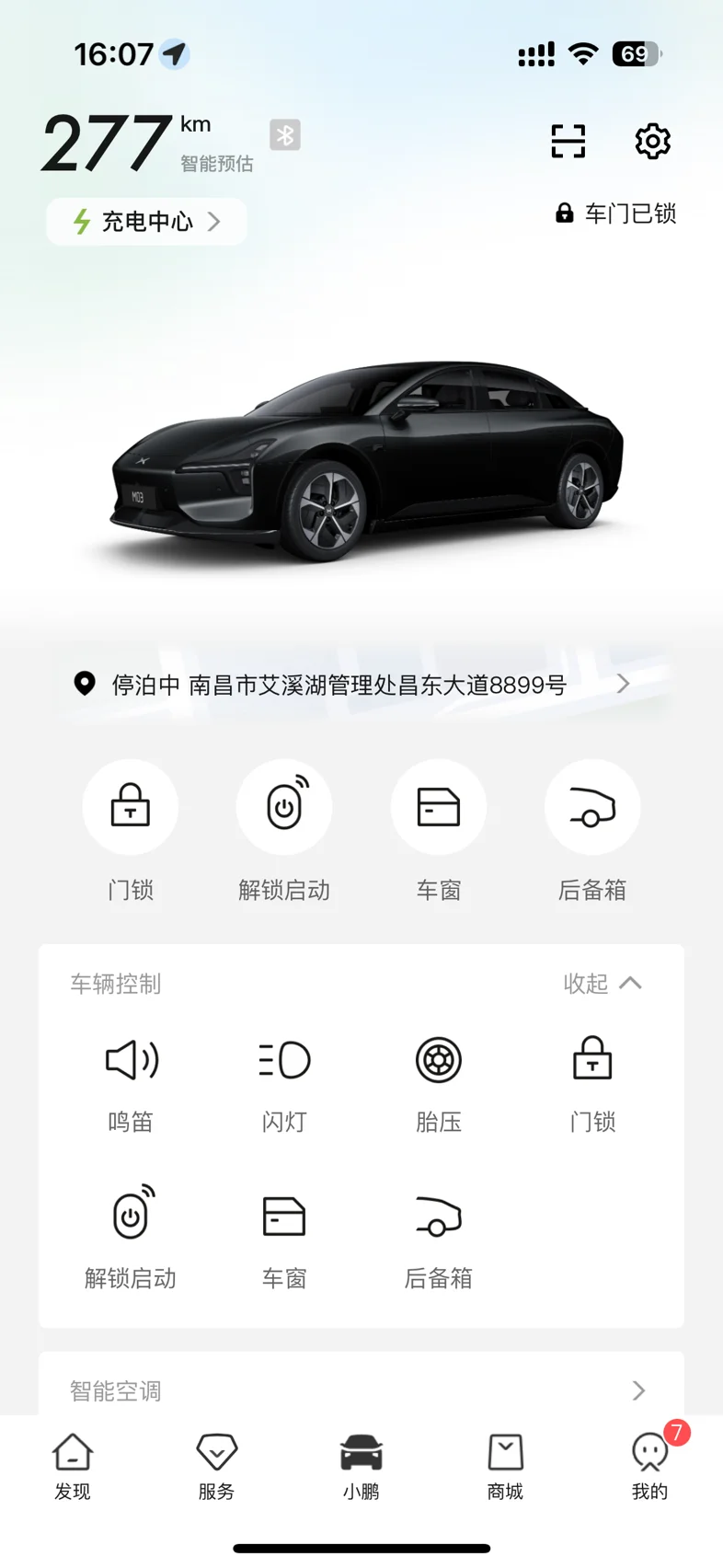
Task: Open 充电中心 charging center
Action: click(x=146, y=222)
